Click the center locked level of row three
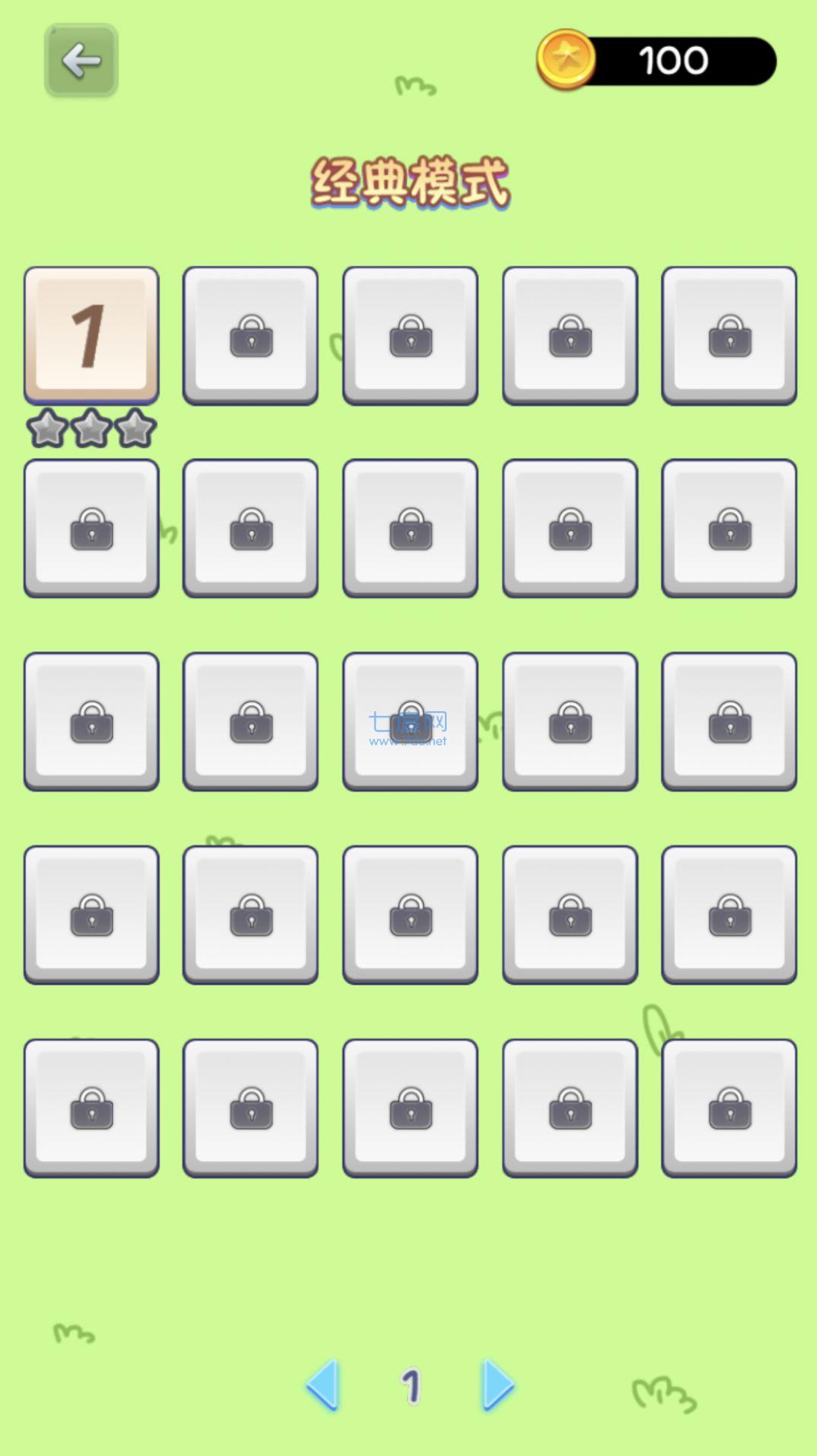This screenshot has height=1456, width=817. coord(410,721)
